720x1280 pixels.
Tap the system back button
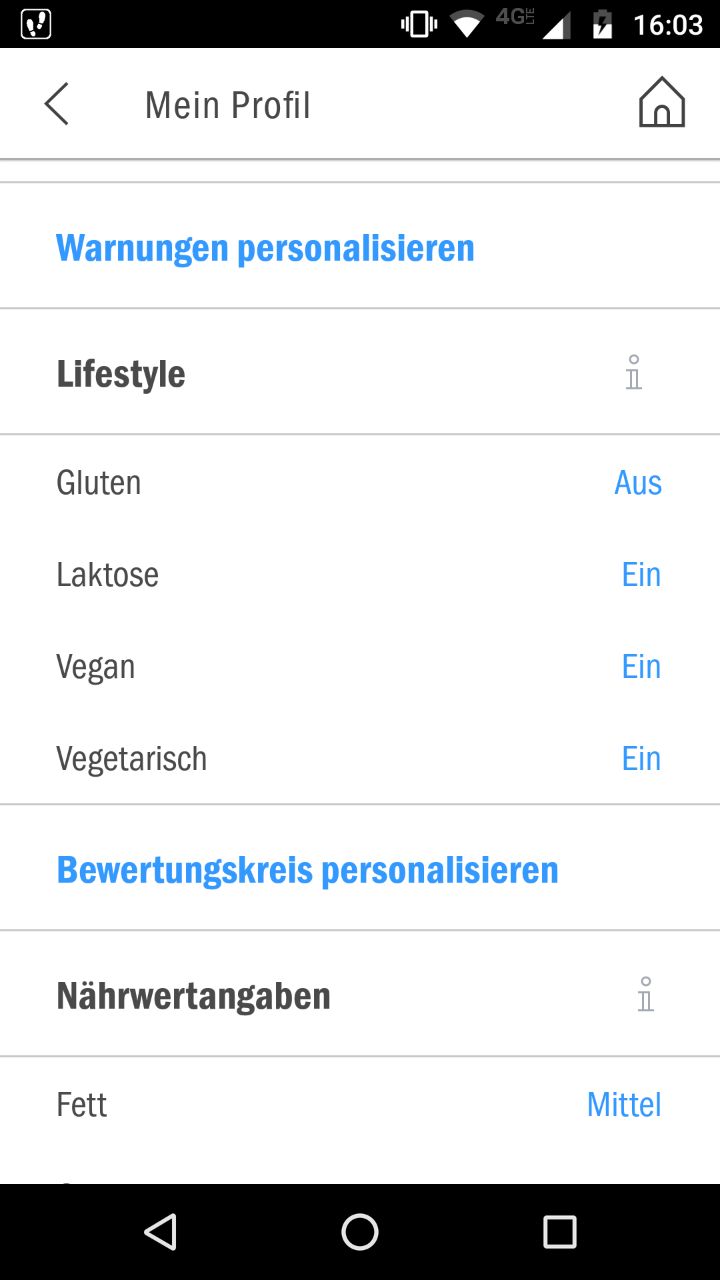[161, 1232]
